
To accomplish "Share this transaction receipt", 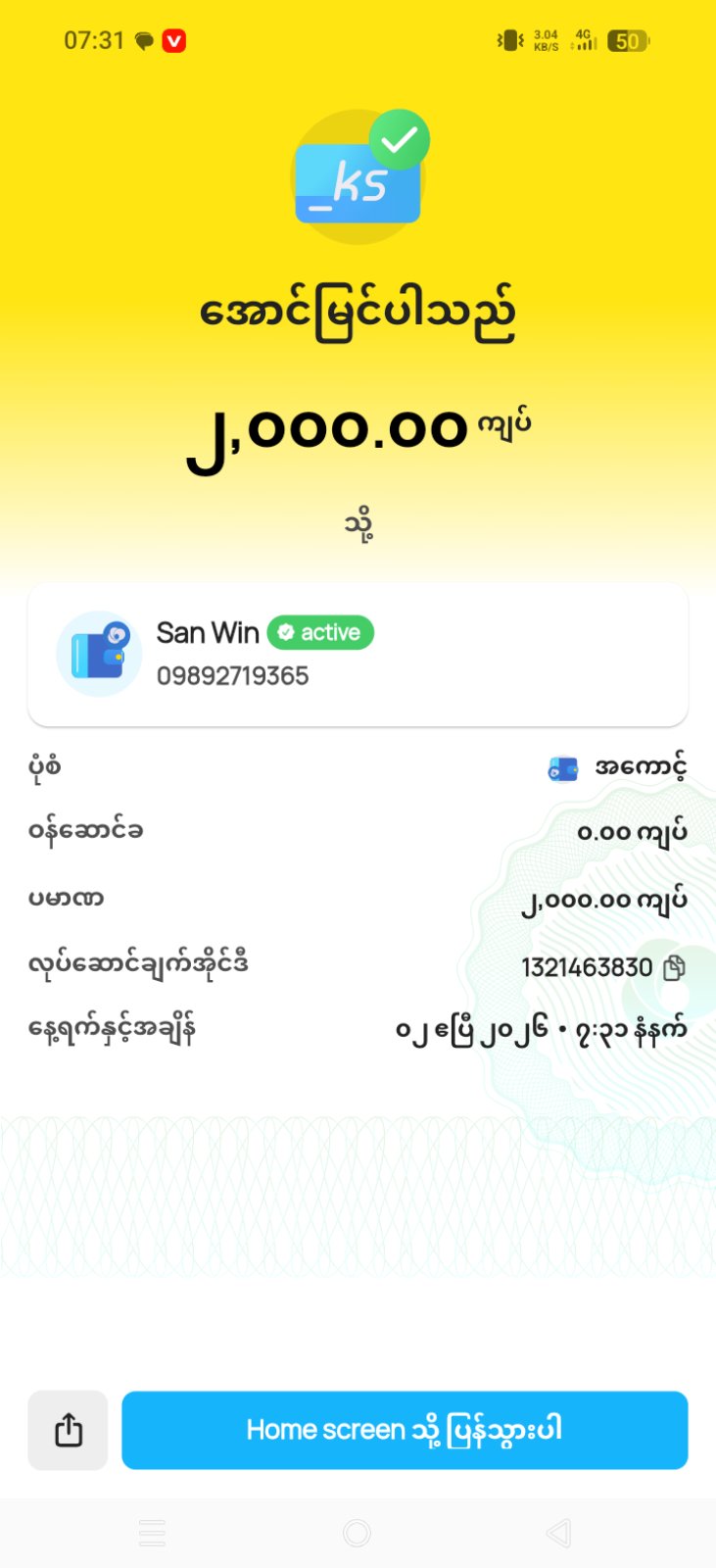I will tap(68, 1430).
